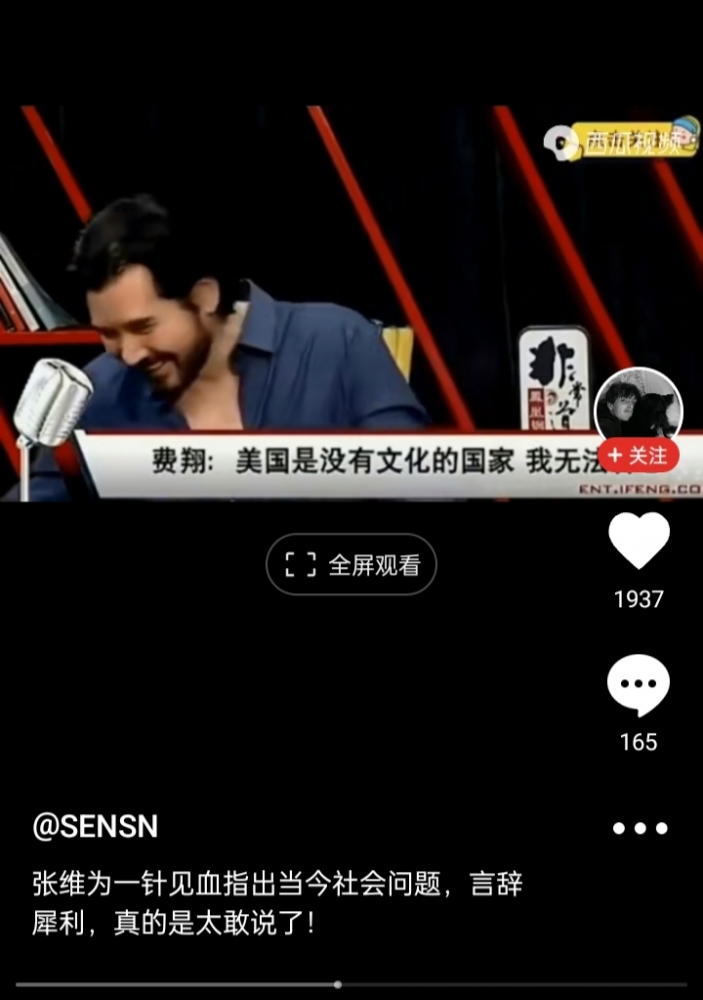This screenshot has height=1000, width=703.
Task: Tap 全屏观看 to watch fullscreen
Action: pos(351,565)
